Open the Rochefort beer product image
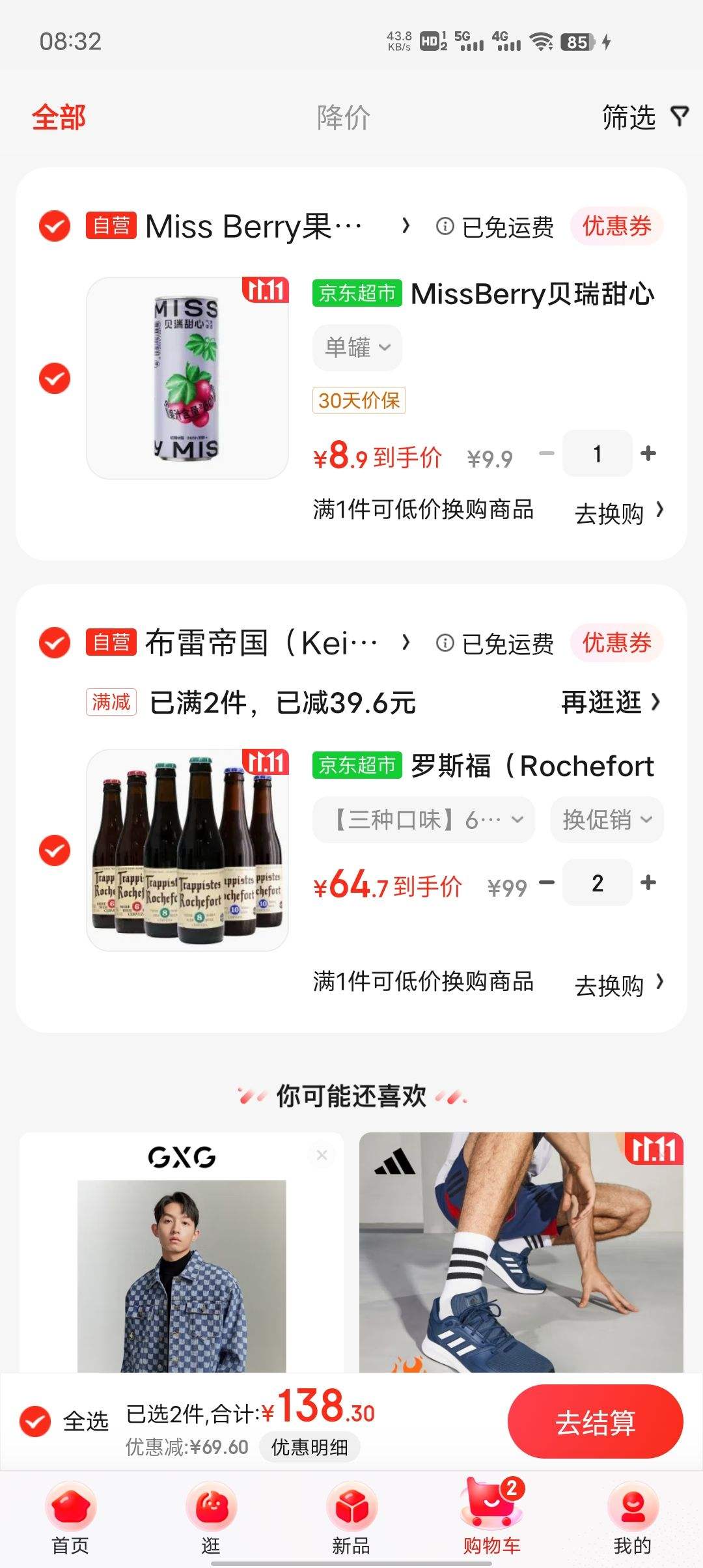703x1568 pixels. tap(187, 850)
